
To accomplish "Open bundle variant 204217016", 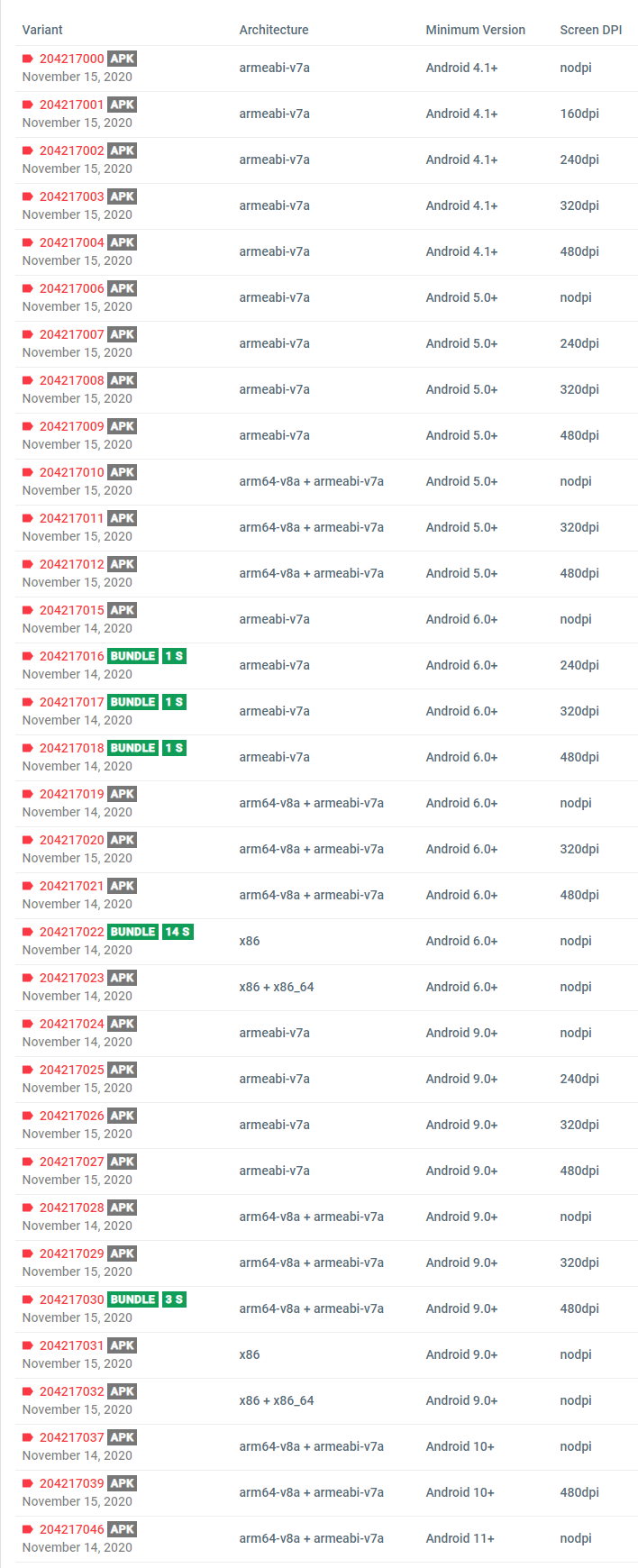I will tap(71, 656).
